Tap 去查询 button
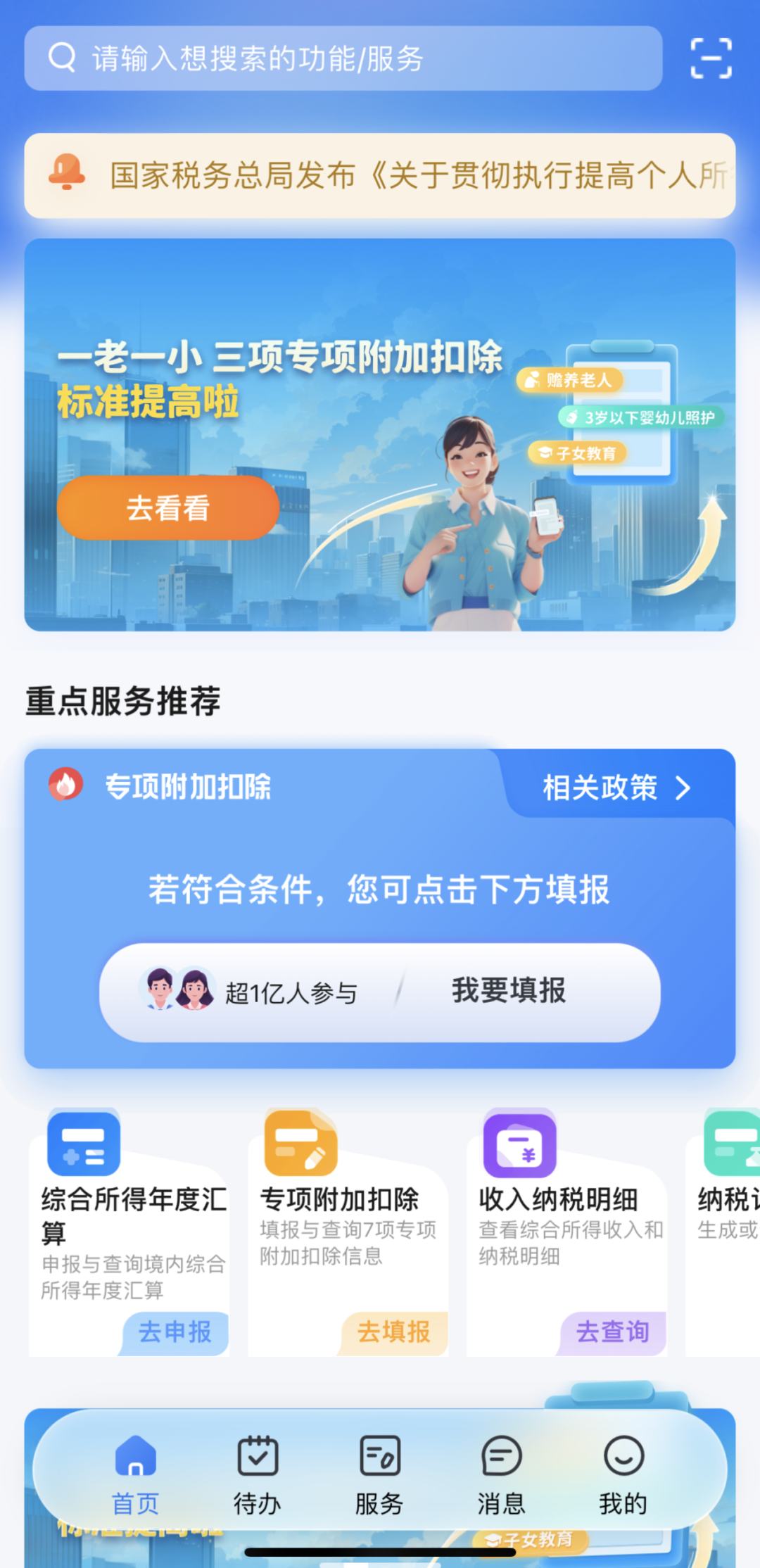This screenshot has width=760, height=1568. coord(612,1332)
